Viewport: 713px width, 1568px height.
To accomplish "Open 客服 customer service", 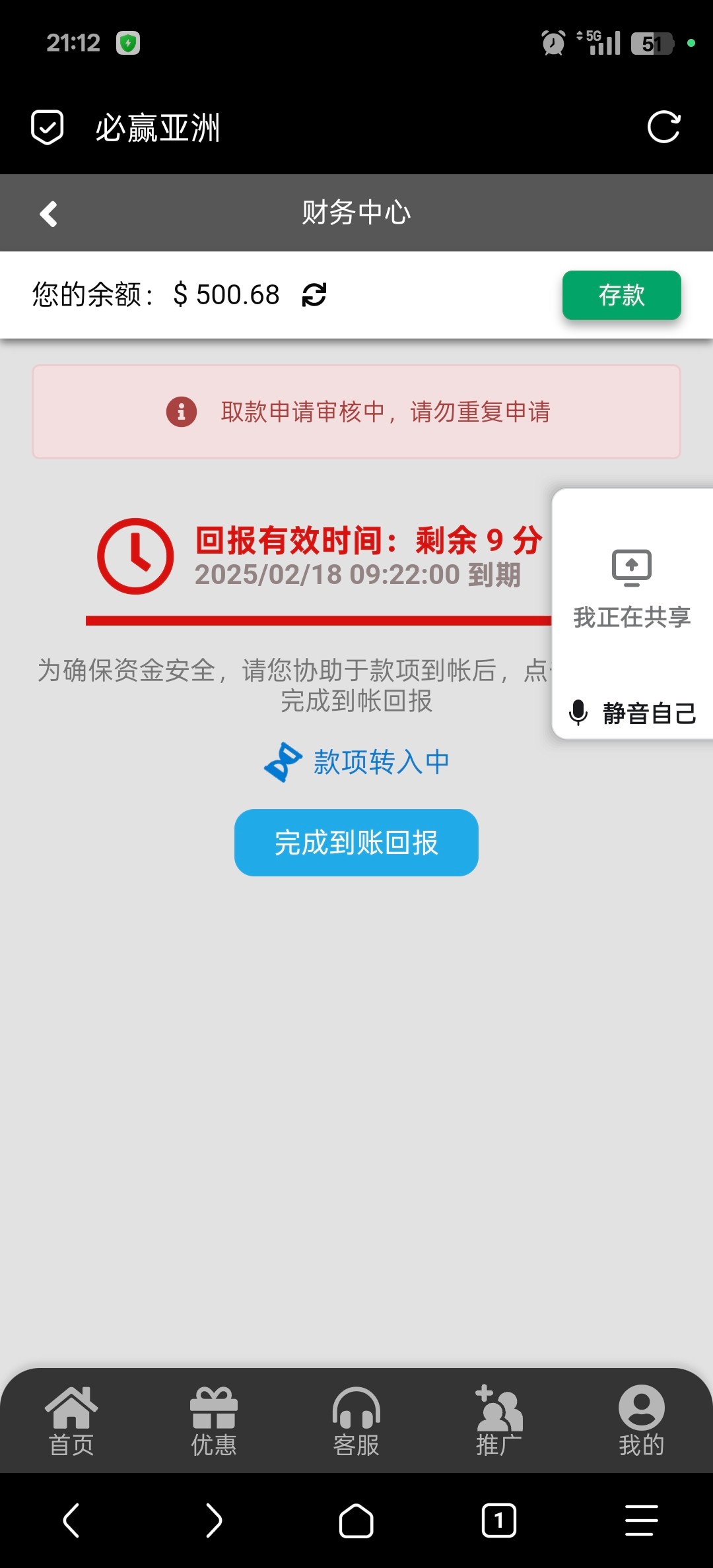I will point(356,1421).
